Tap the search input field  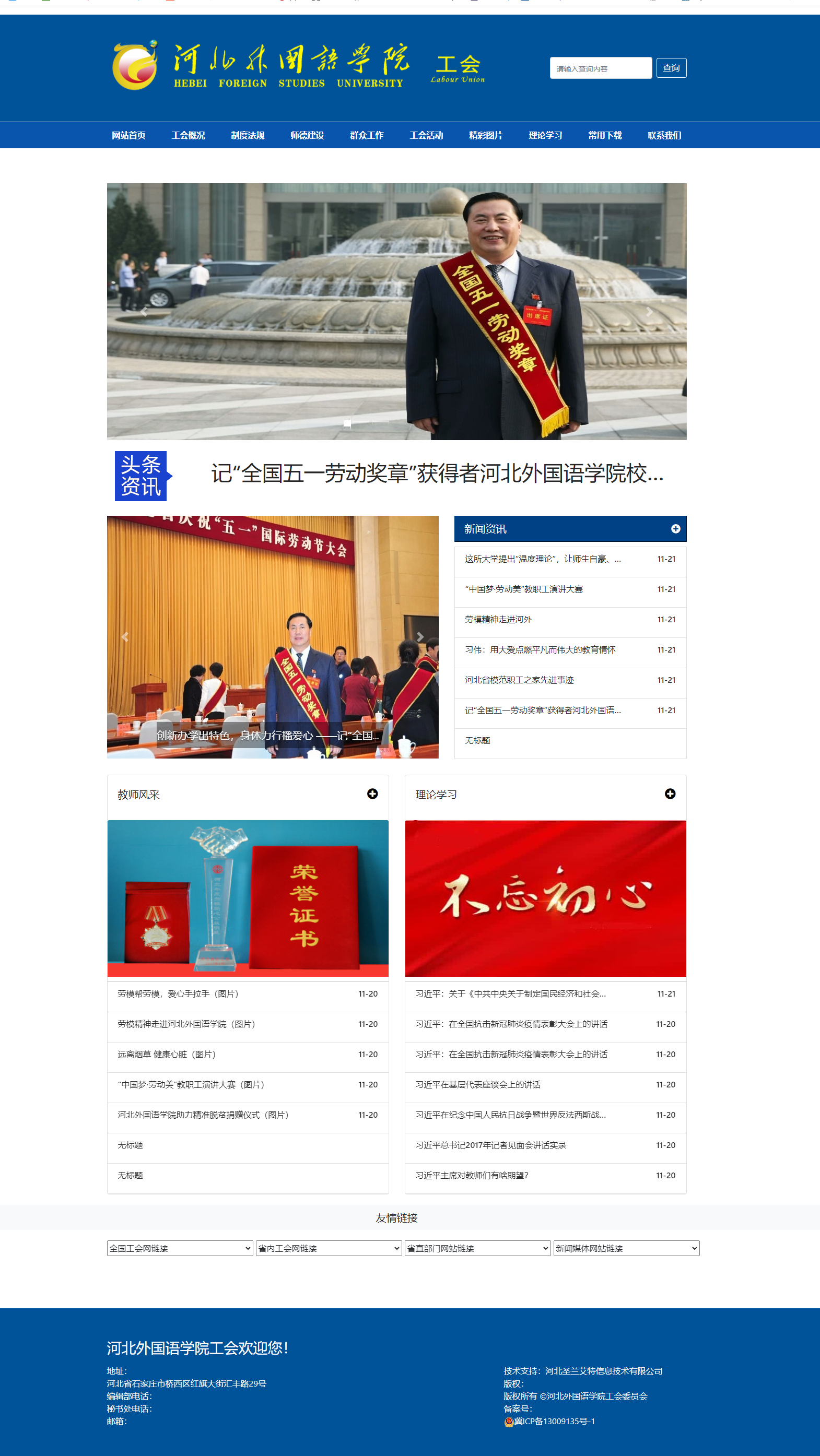coord(600,68)
